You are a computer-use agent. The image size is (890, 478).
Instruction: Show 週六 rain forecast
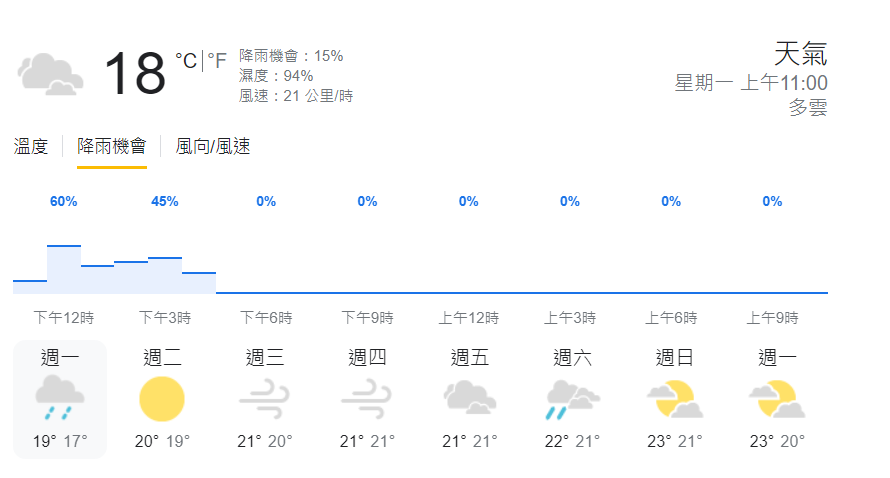(572, 399)
